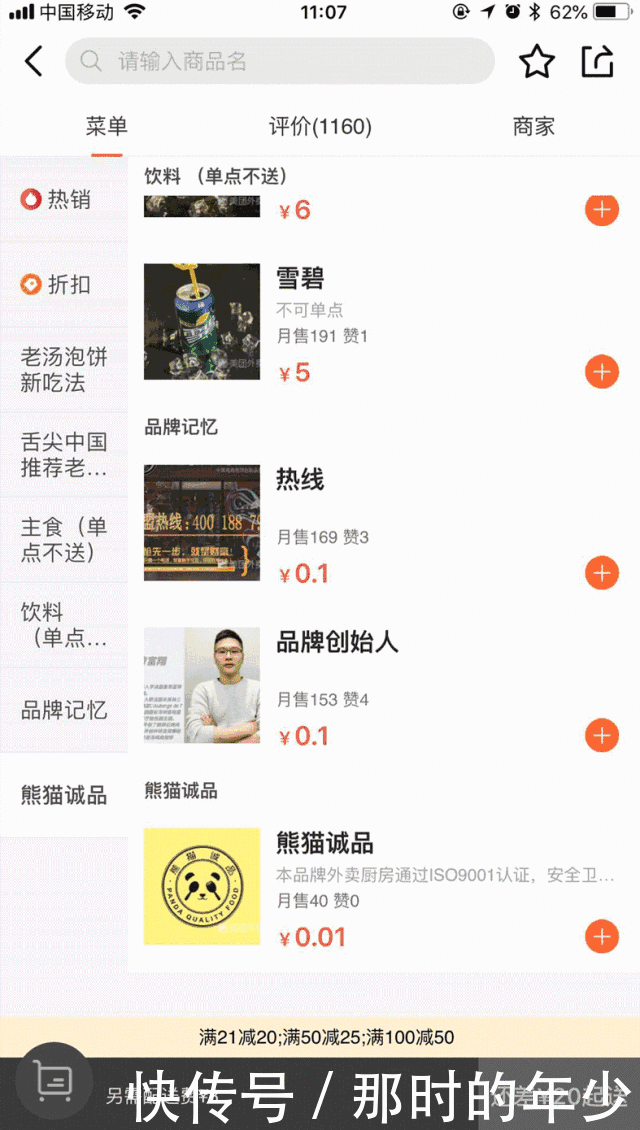Open the 舌尖中国推荐老… category
This screenshot has width=640, height=1130.
[x=63, y=455]
